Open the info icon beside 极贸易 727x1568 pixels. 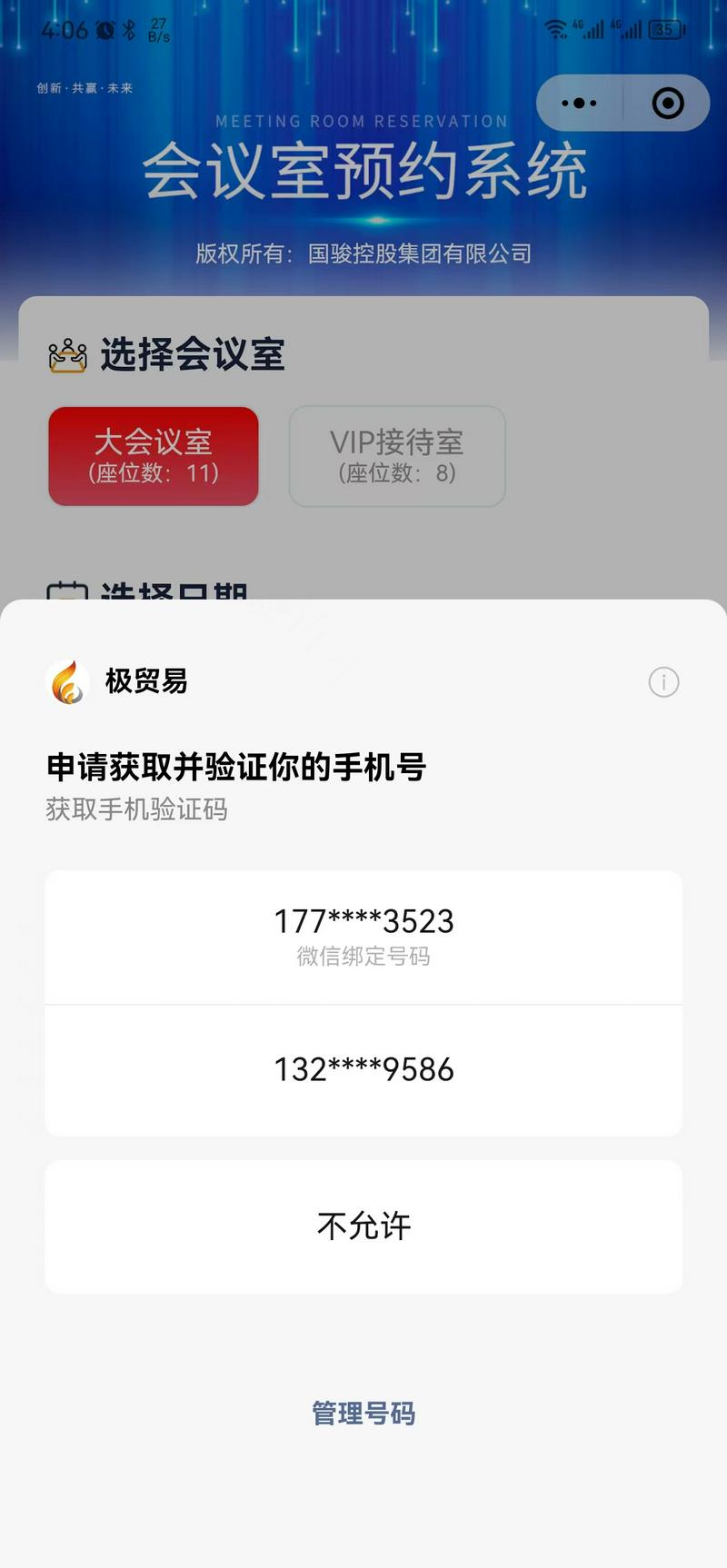tap(663, 681)
